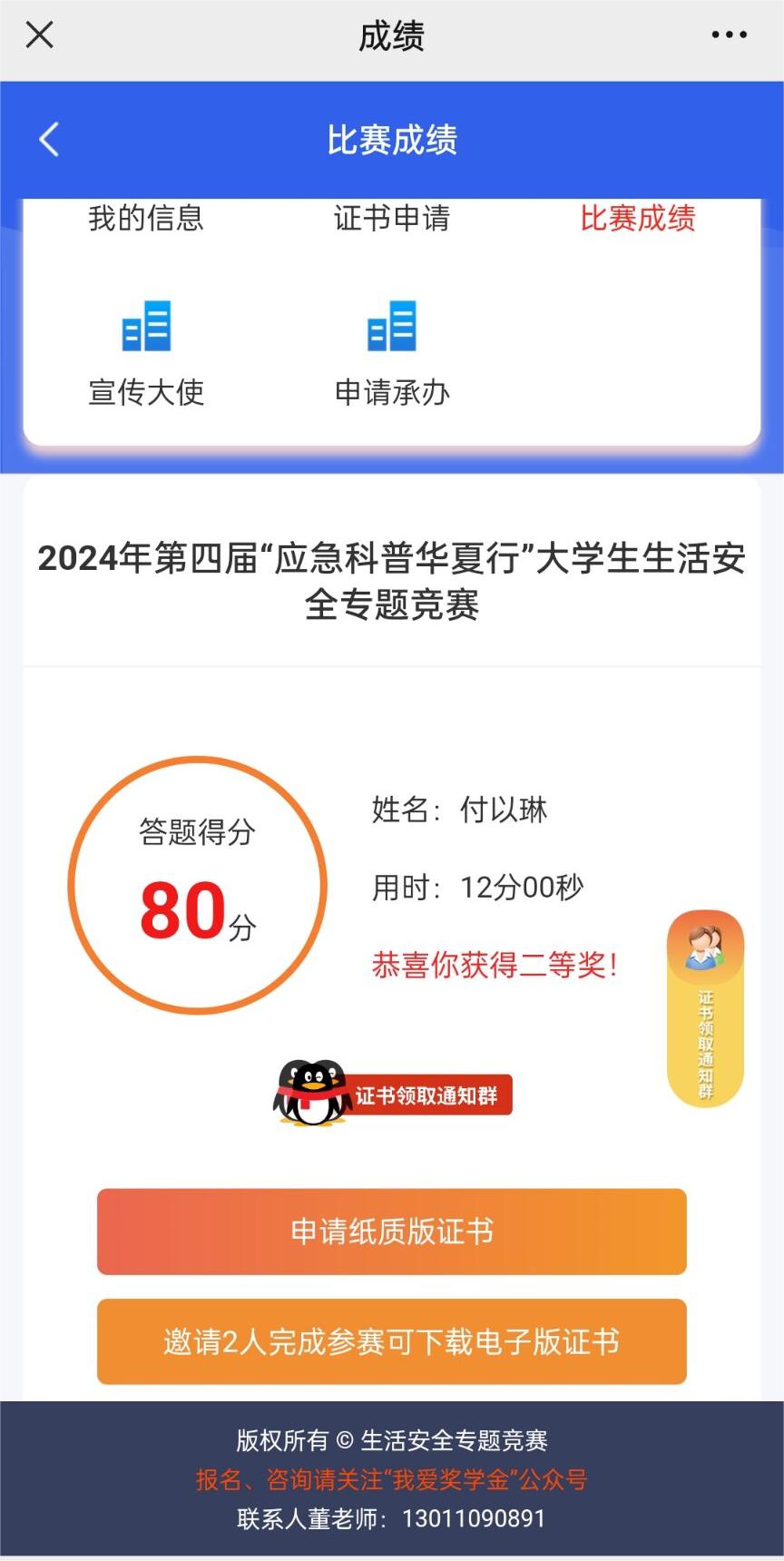Join the QQ 证书领取通知群 banner
The height and width of the screenshot is (1561, 784).
point(394,1094)
